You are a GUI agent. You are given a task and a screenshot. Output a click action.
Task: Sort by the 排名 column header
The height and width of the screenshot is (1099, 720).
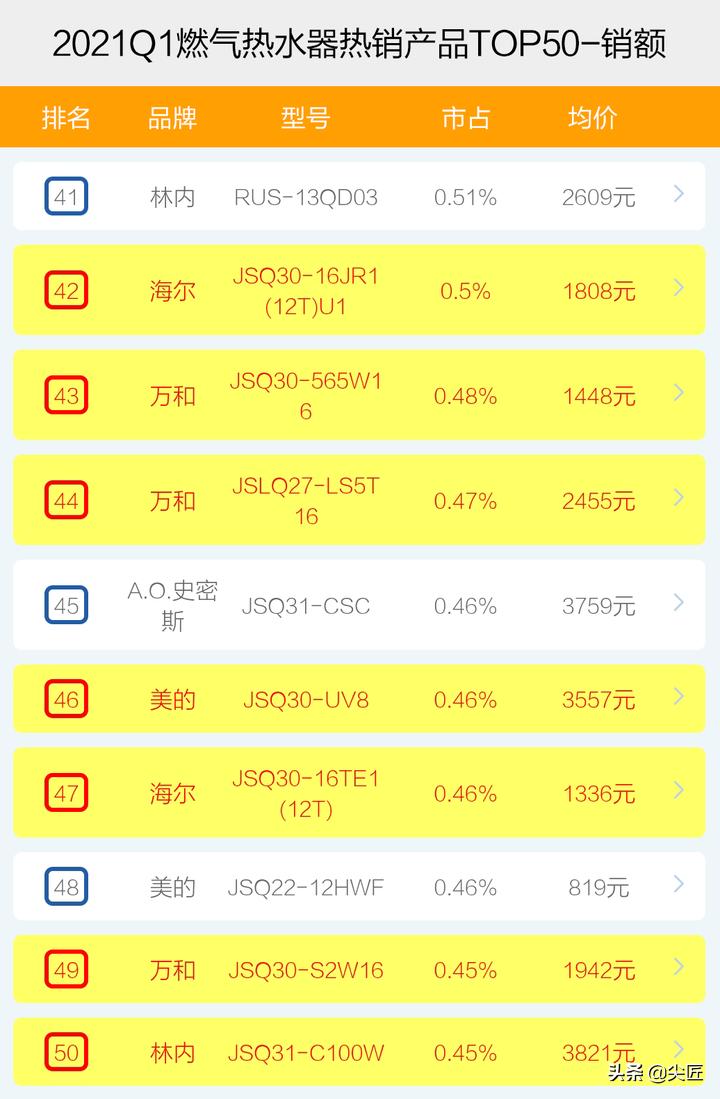66,118
